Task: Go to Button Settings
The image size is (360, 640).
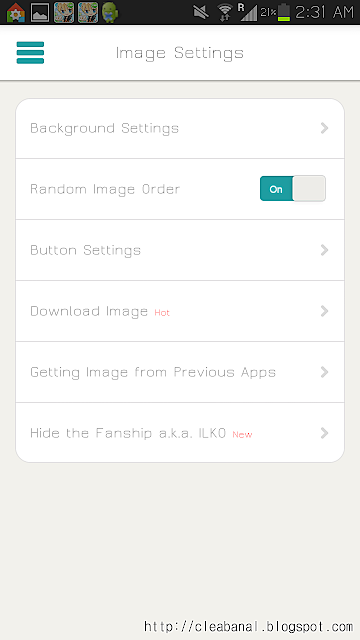Action: click(x=180, y=250)
